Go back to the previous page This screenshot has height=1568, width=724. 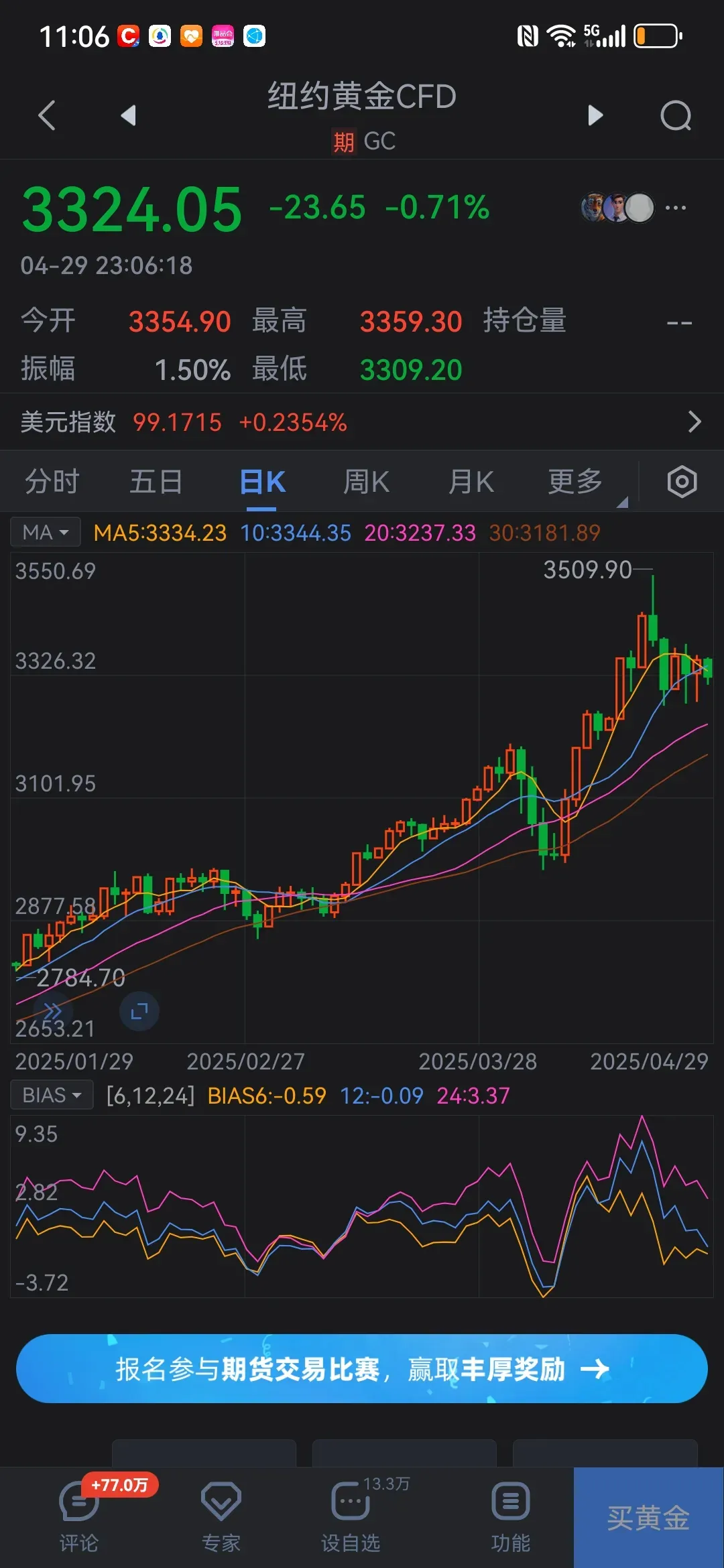(46, 115)
